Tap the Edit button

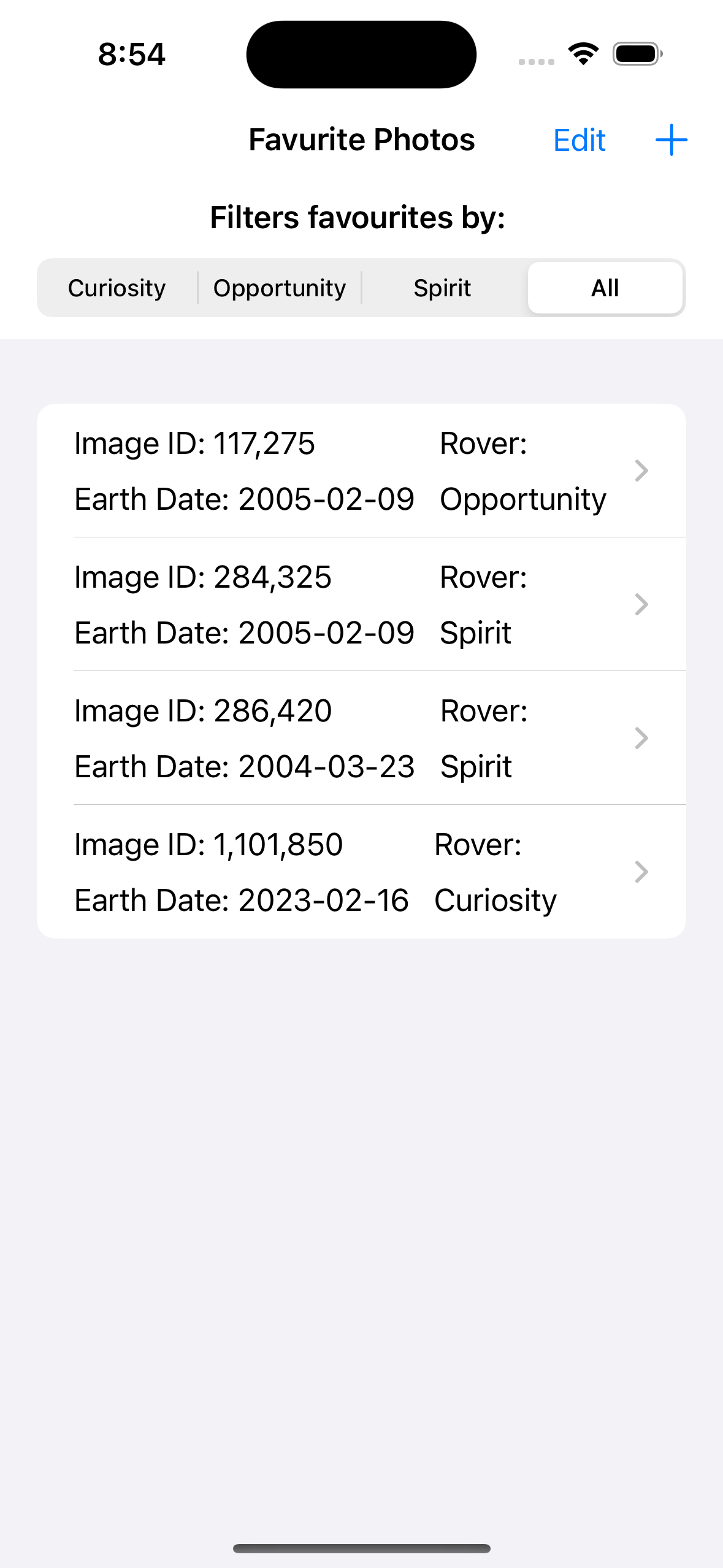pos(578,140)
